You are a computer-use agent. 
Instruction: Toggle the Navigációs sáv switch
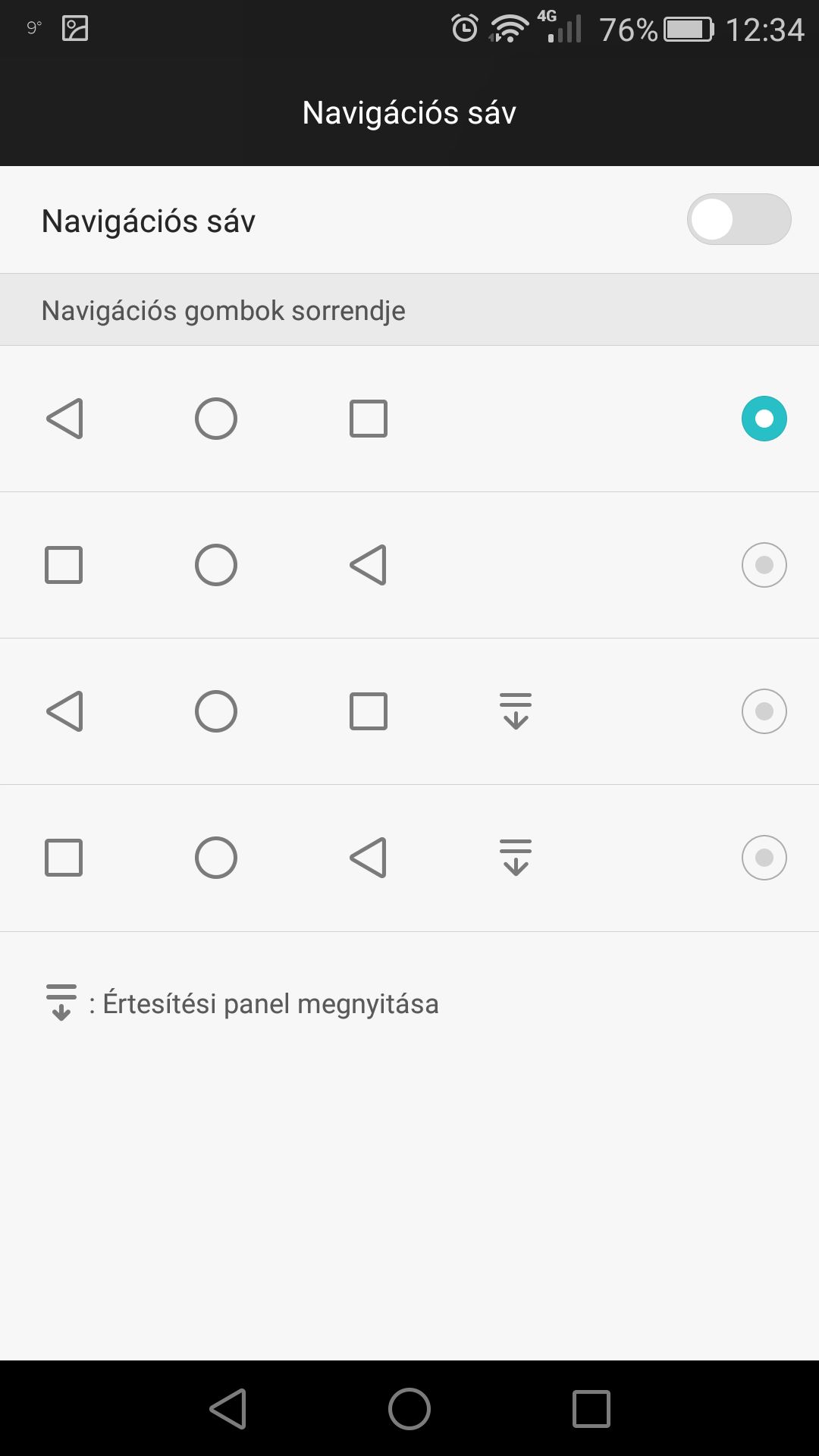(739, 220)
